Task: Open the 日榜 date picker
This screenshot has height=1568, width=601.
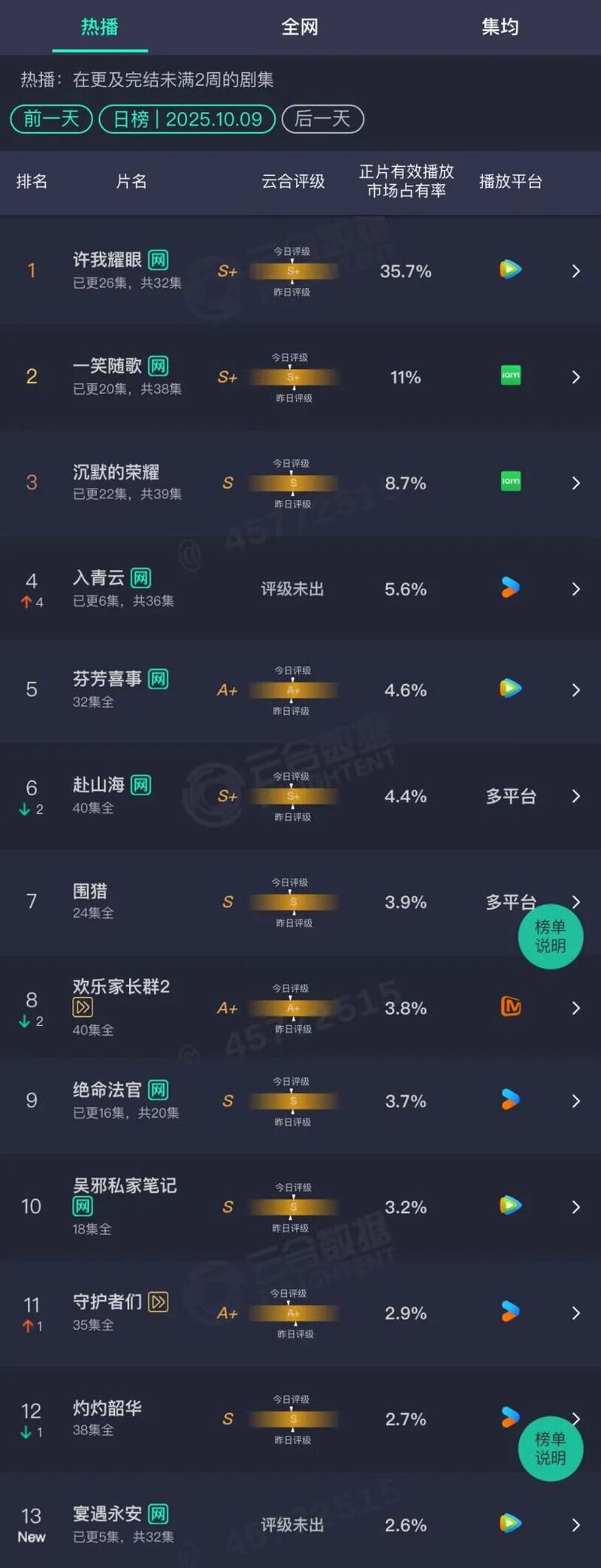Action: point(187,119)
